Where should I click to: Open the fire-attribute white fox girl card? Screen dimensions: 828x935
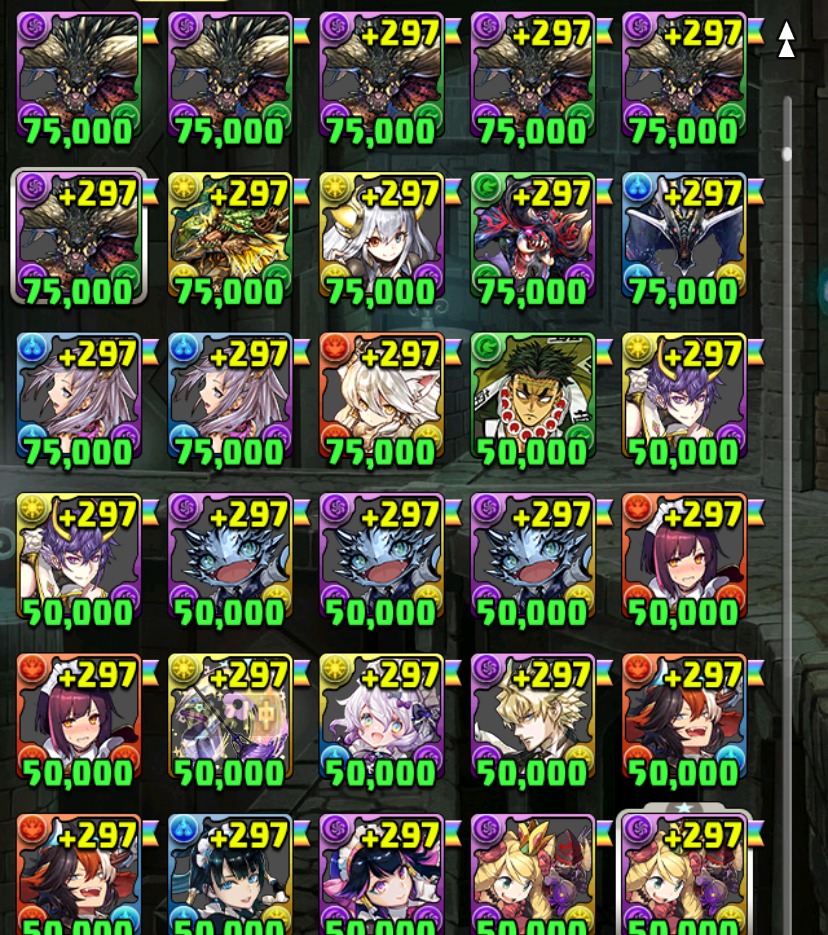(x=381, y=397)
